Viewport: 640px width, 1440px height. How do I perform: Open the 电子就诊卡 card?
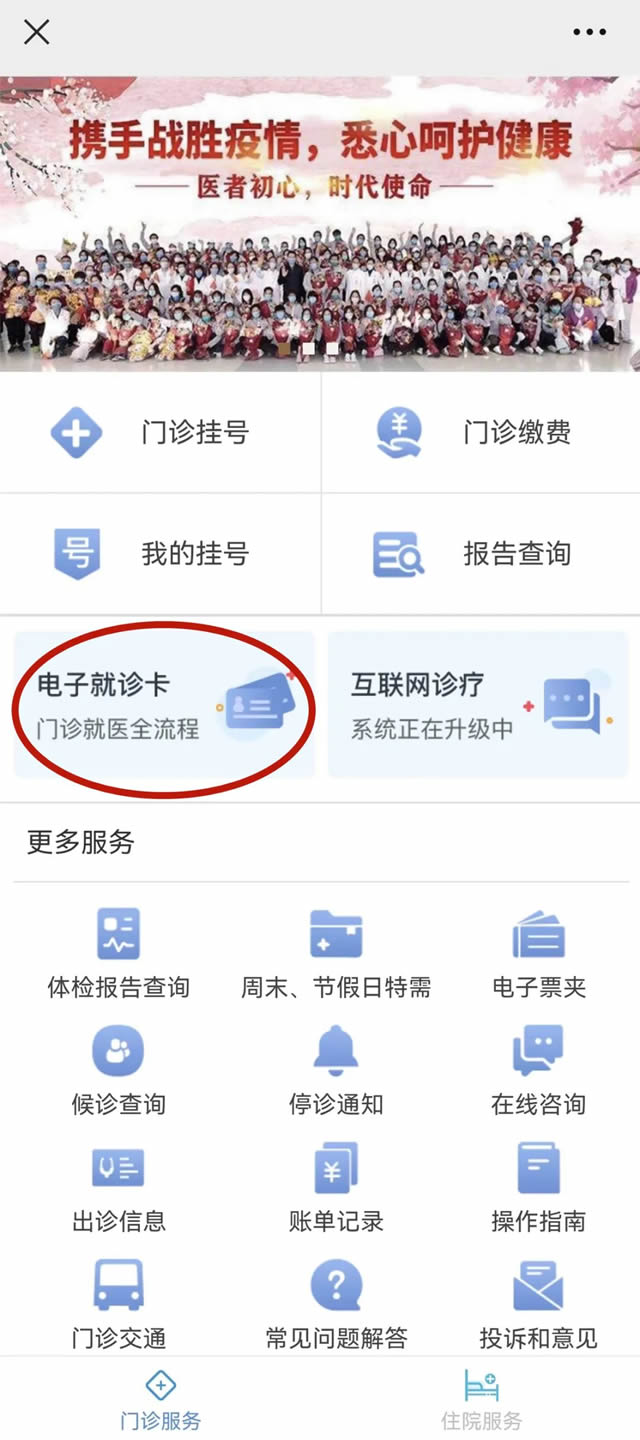164,705
